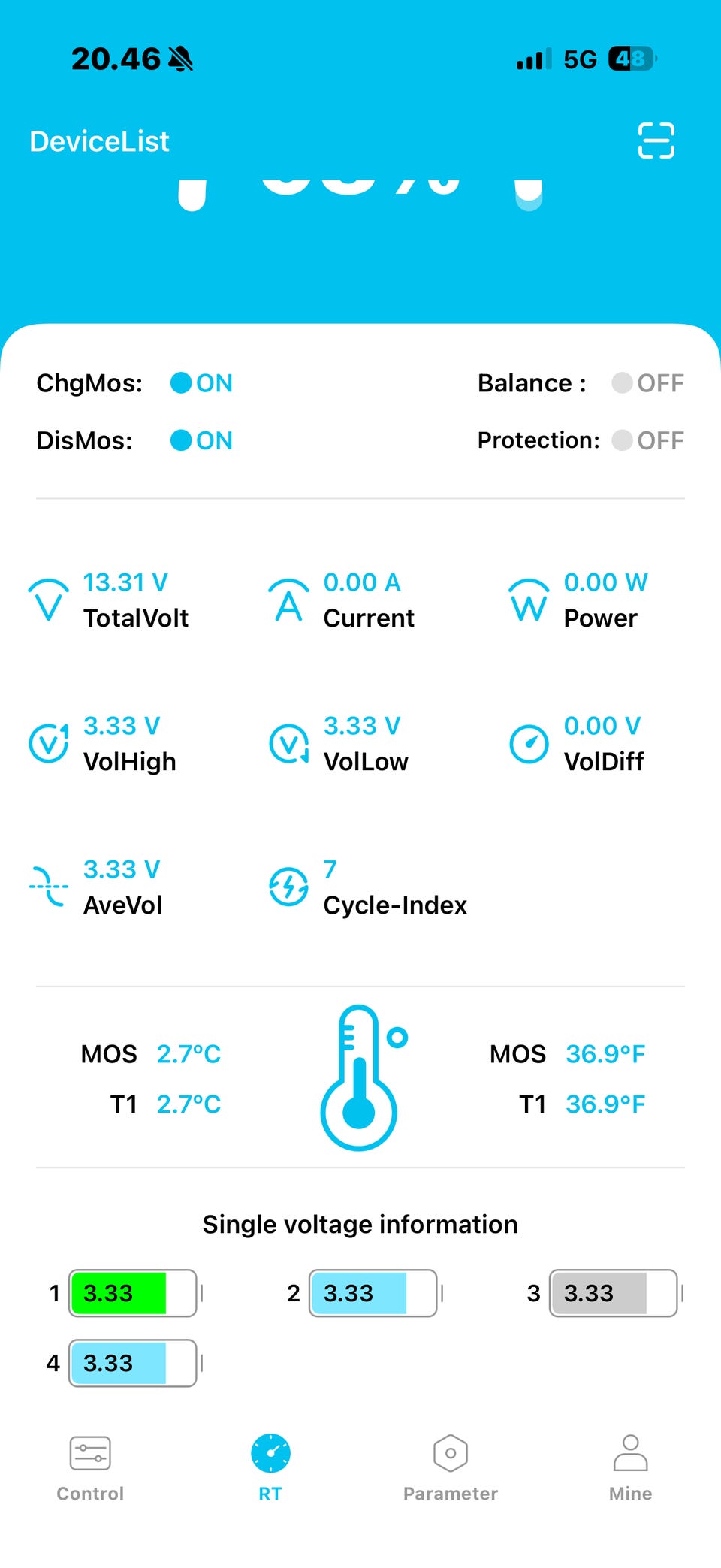Open the DeviceList screen
The width and height of the screenshot is (721, 1568).
[x=99, y=141]
